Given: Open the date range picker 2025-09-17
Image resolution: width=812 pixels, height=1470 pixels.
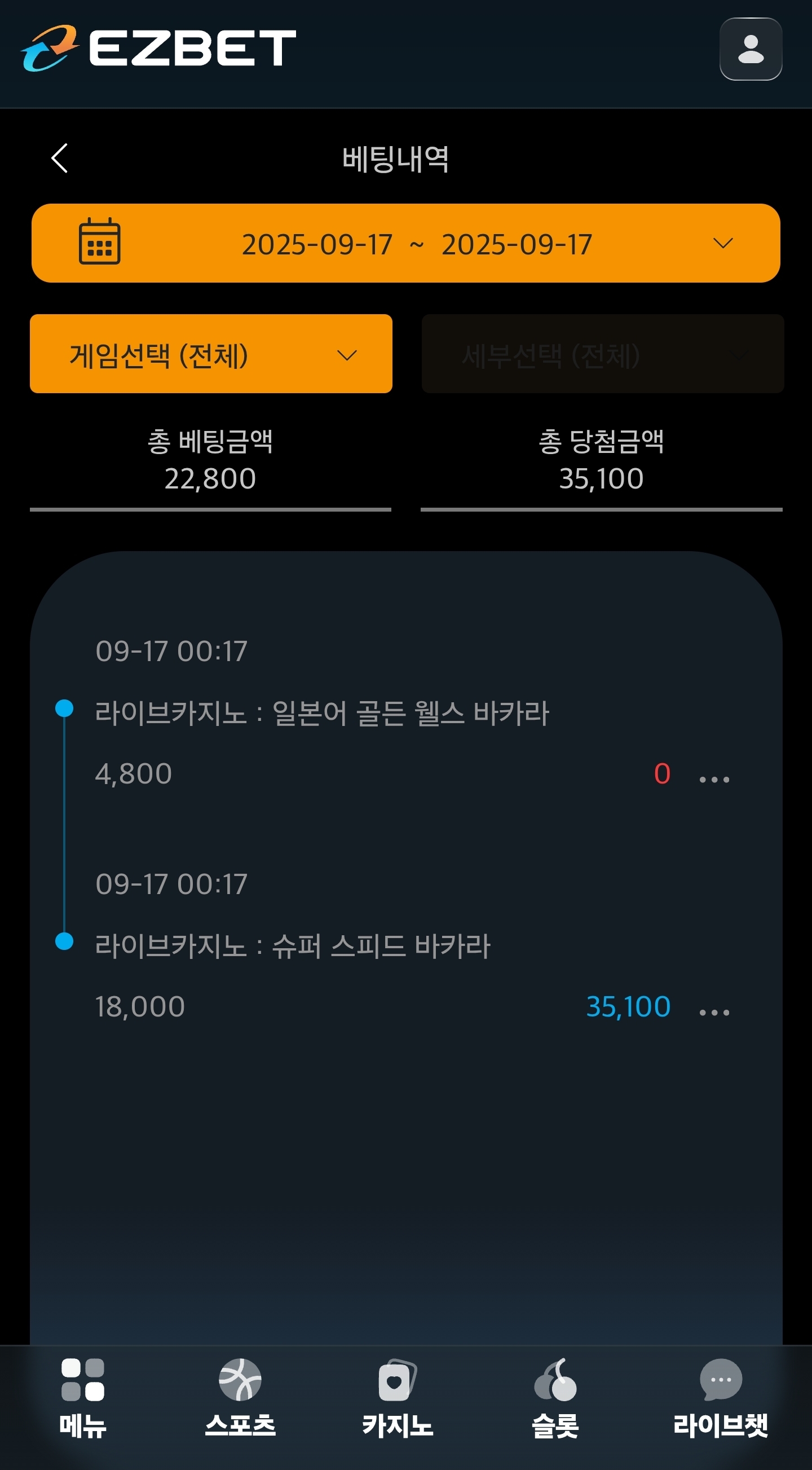Looking at the screenshot, I should [x=405, y=243].
